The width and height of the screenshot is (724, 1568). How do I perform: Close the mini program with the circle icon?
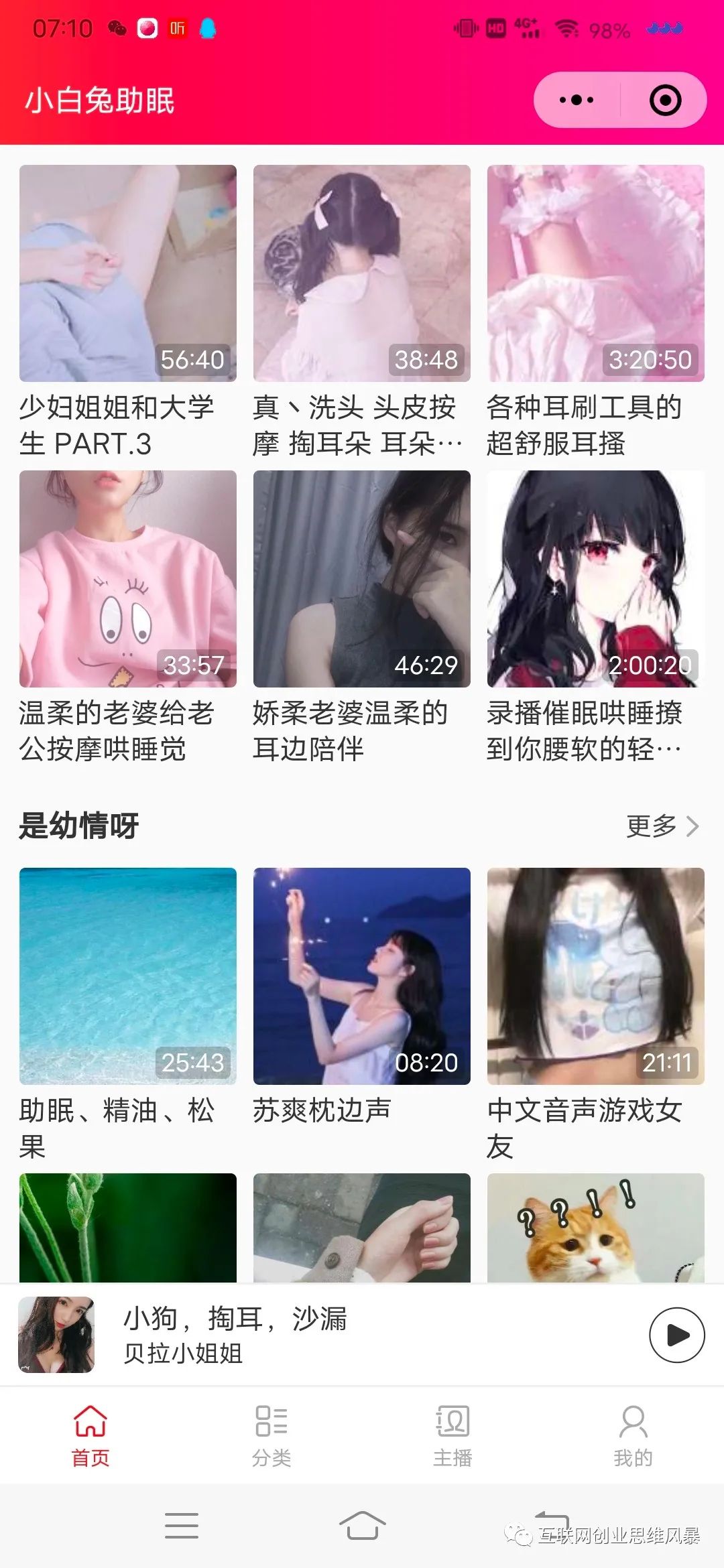click(665, 101)
